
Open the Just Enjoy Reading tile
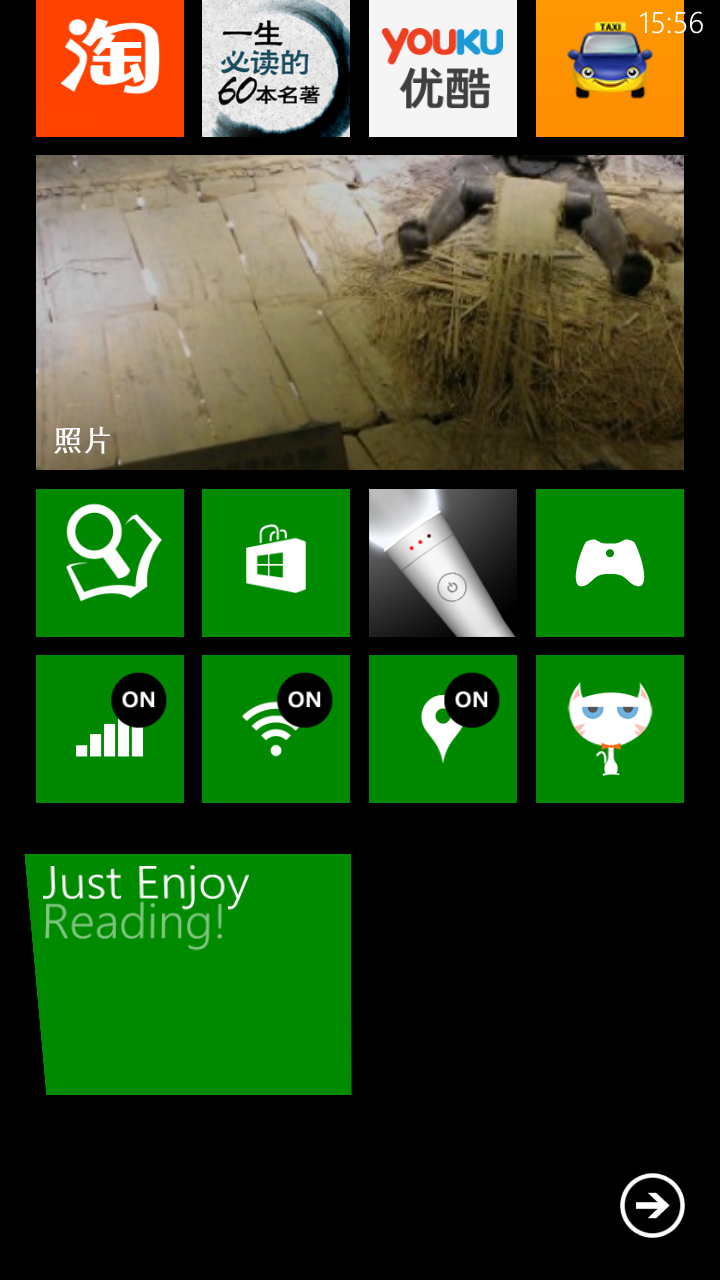(x=195, y=975)
